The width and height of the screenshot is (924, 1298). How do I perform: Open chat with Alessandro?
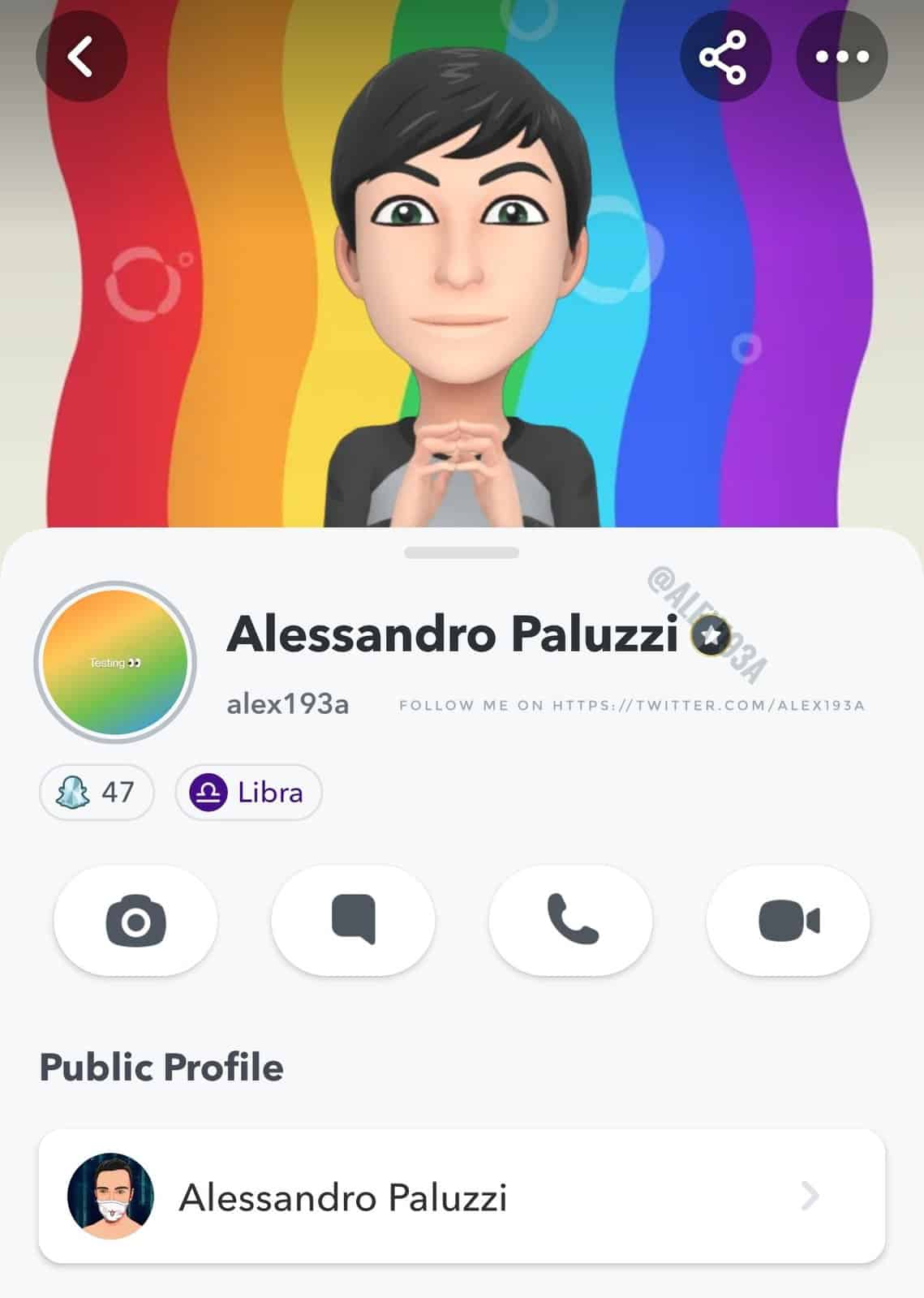[353, 921]
